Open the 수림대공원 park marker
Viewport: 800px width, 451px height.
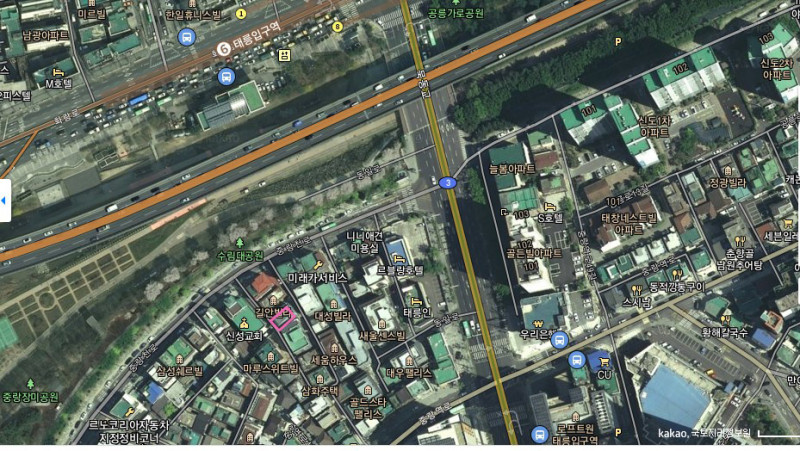(240, 241)
